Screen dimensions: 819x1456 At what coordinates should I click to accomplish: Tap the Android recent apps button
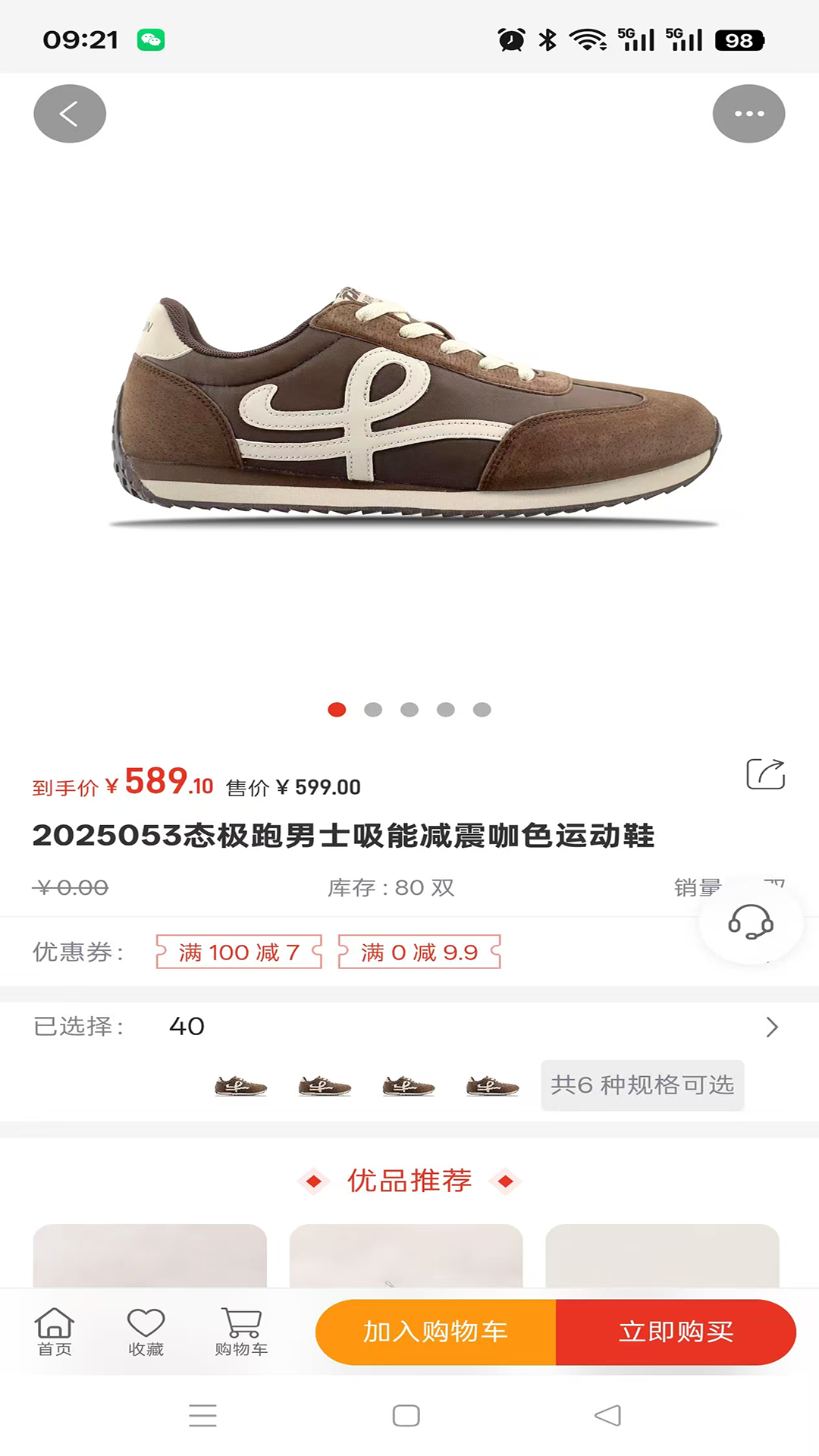click(202, 1416)
